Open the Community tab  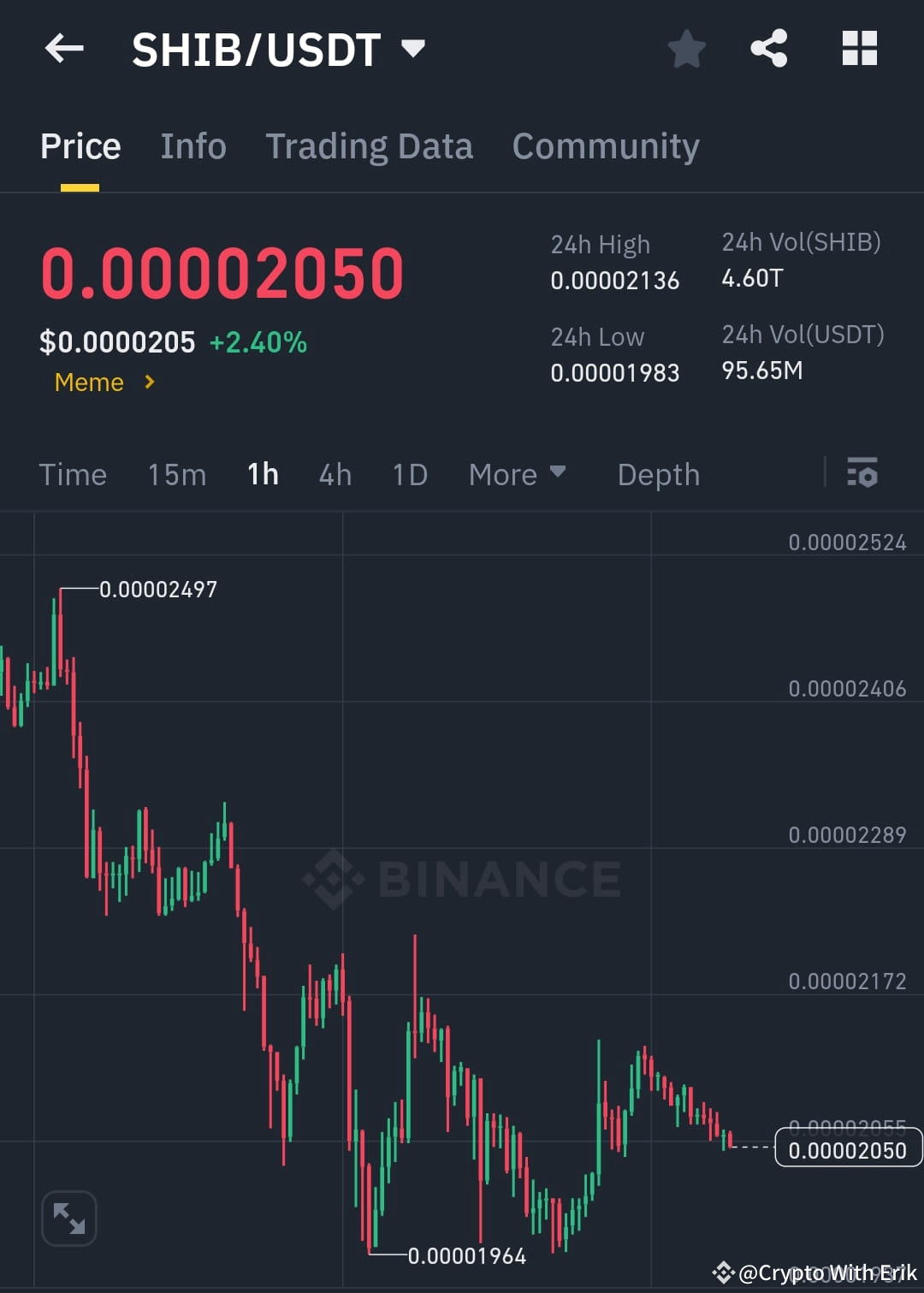pos(605,146)
